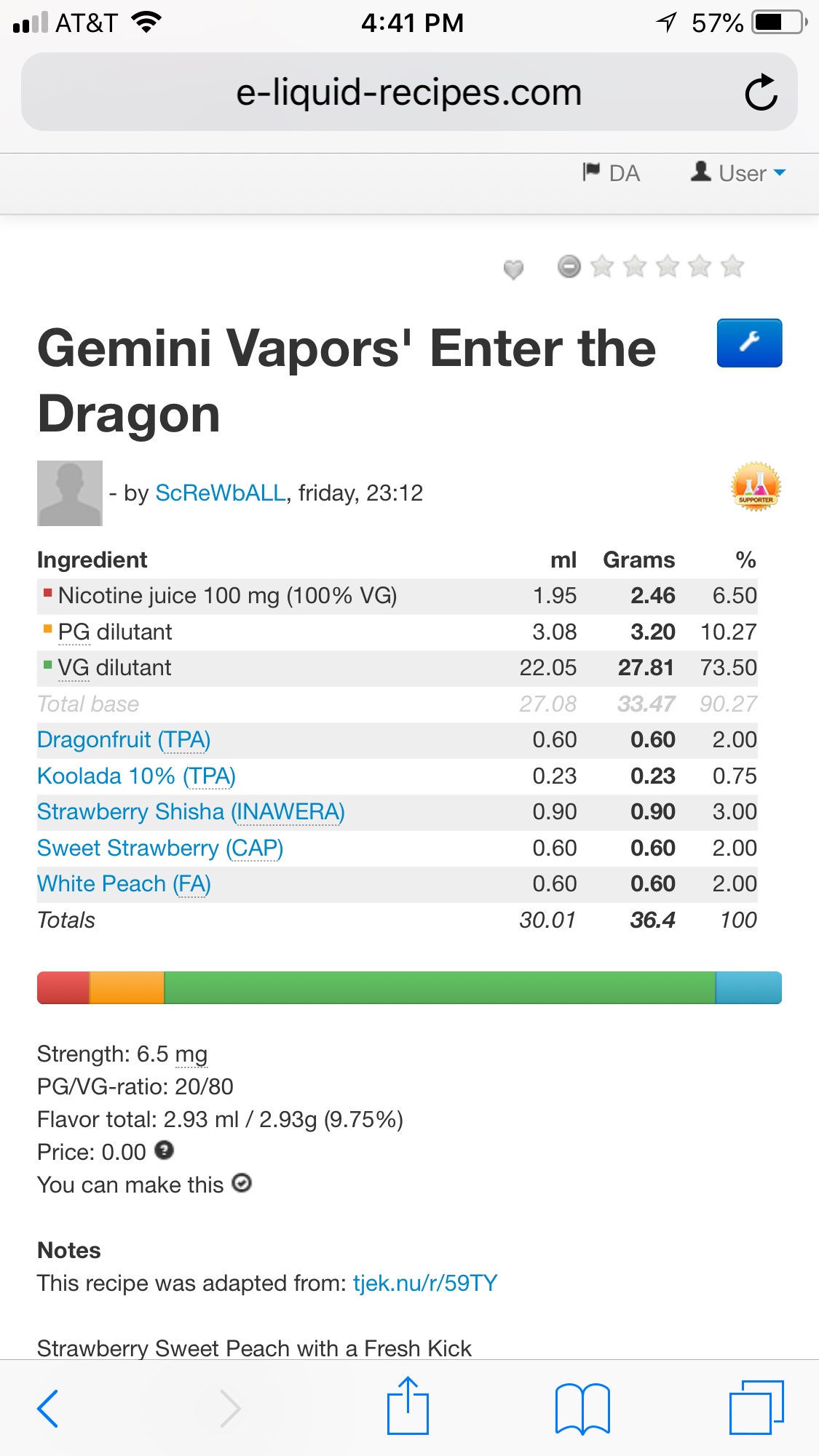Viewport: 819px width, 1456px height.
Task: Favorite this recipe with the heart icon
Action: [x=513, y=269]
